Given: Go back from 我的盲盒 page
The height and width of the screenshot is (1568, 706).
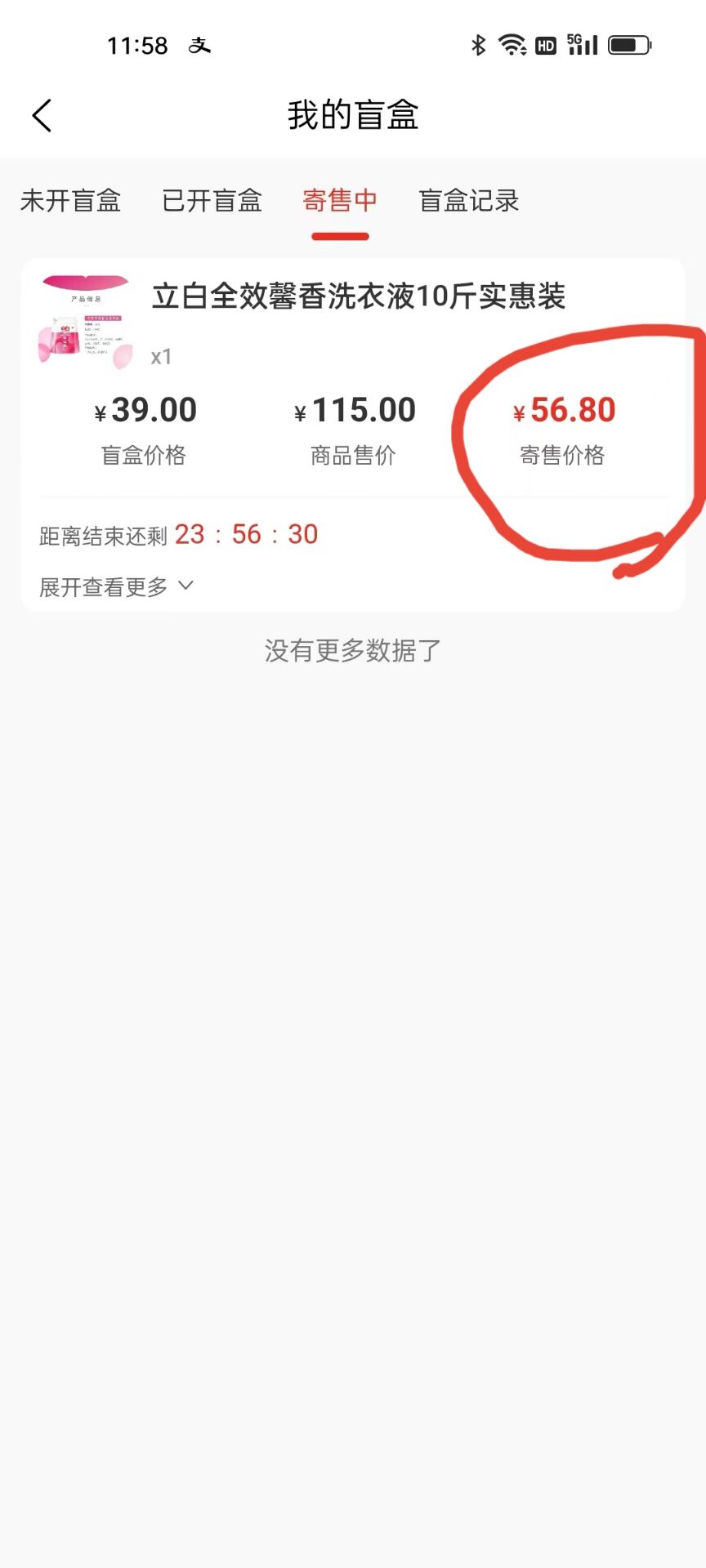Looking at the screenshot, I should pos(42,115).
